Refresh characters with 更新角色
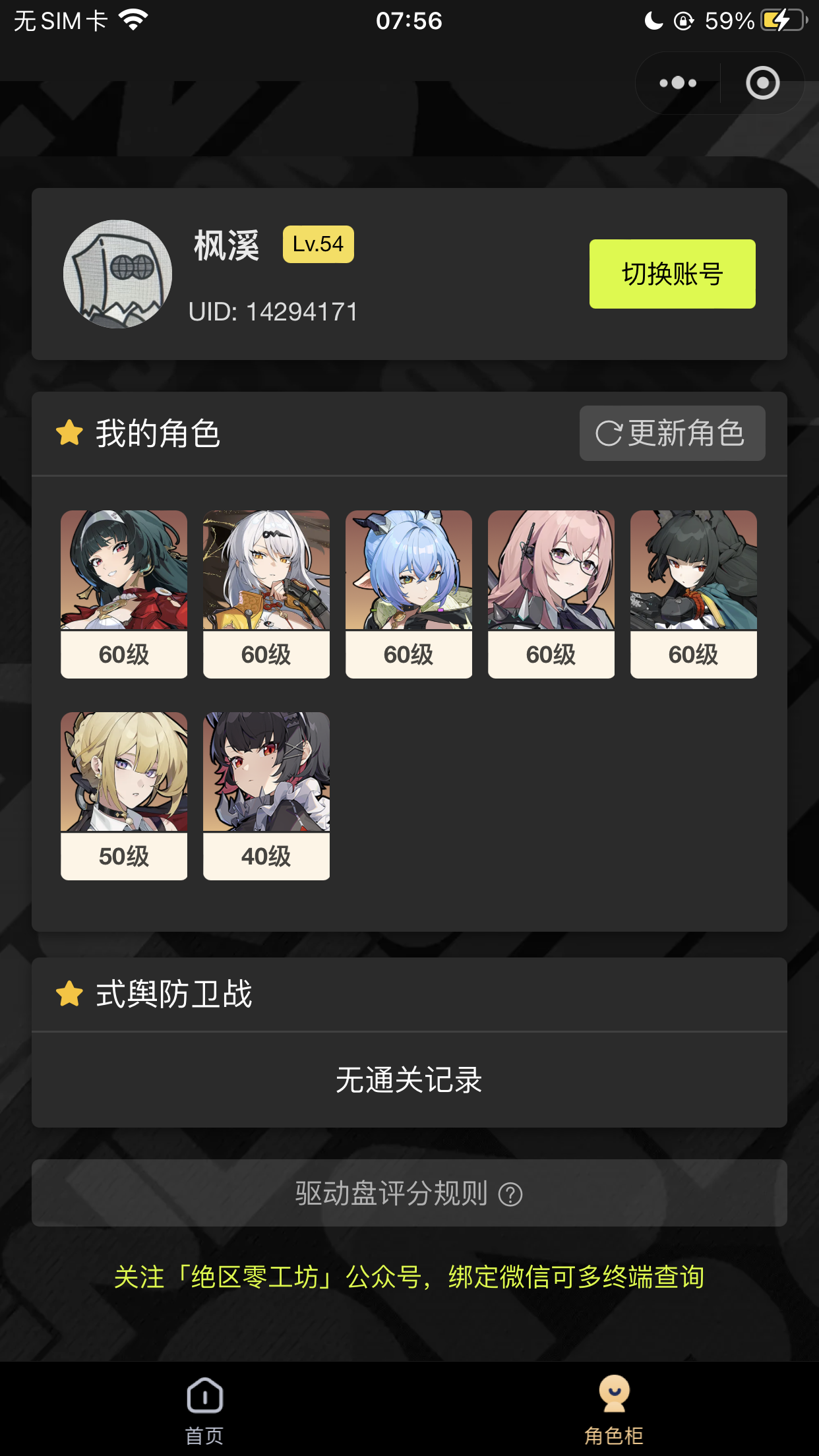 672,433
